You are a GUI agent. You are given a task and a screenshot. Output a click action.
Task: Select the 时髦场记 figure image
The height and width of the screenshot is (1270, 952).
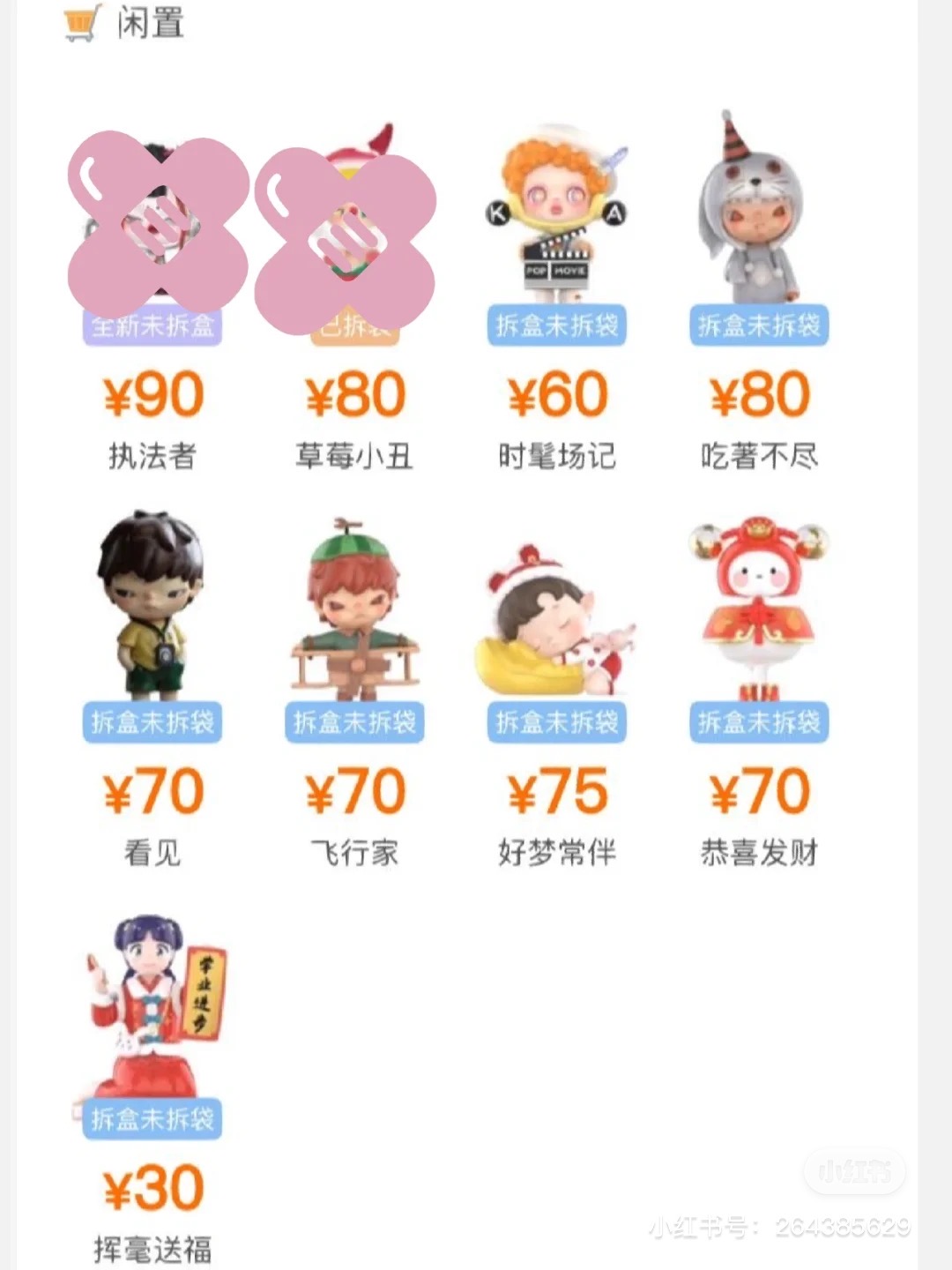point(556,220)
